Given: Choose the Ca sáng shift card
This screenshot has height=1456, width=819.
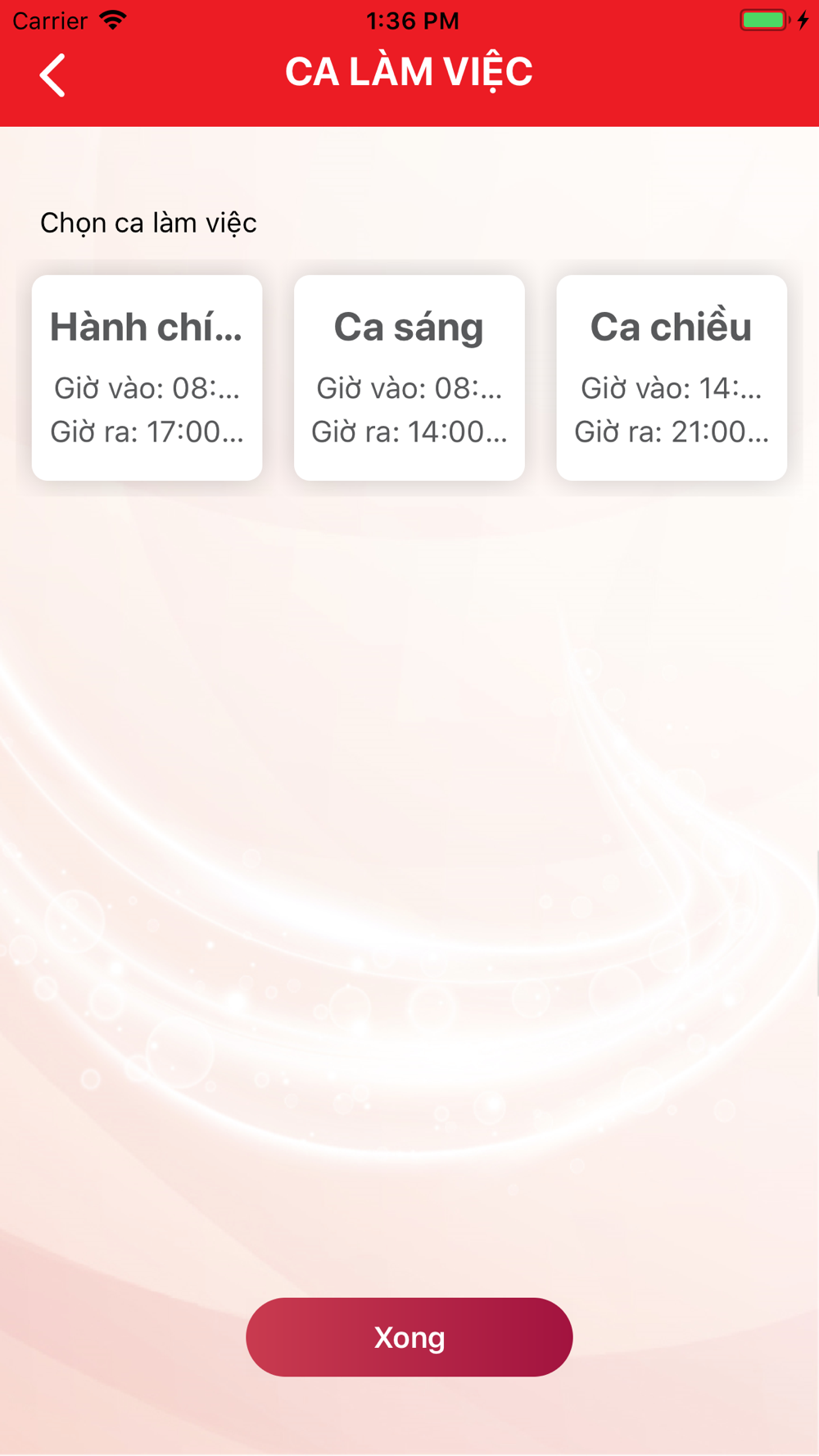Looking at the screenshot, I should (409, 378).
